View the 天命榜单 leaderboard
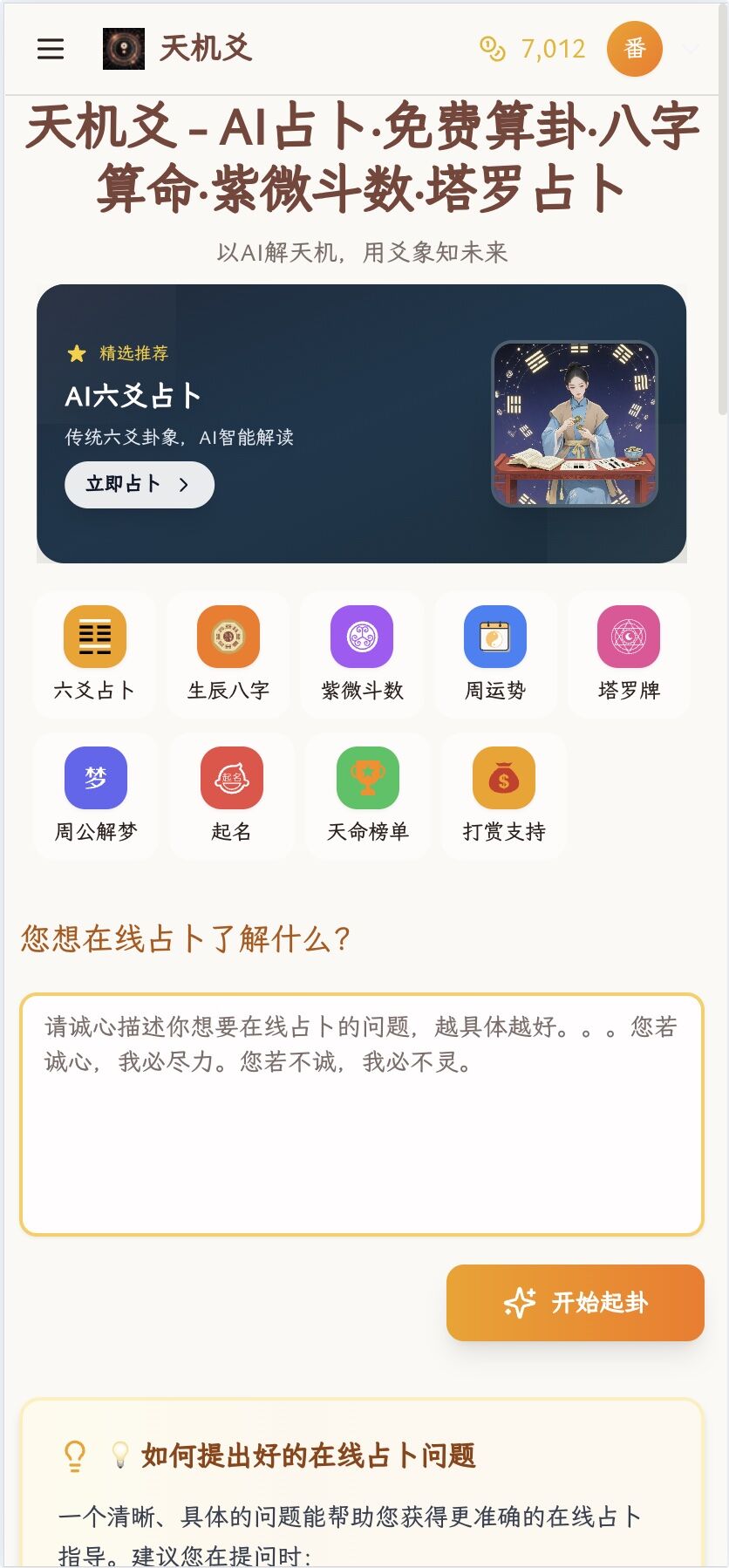 (367, 795)
